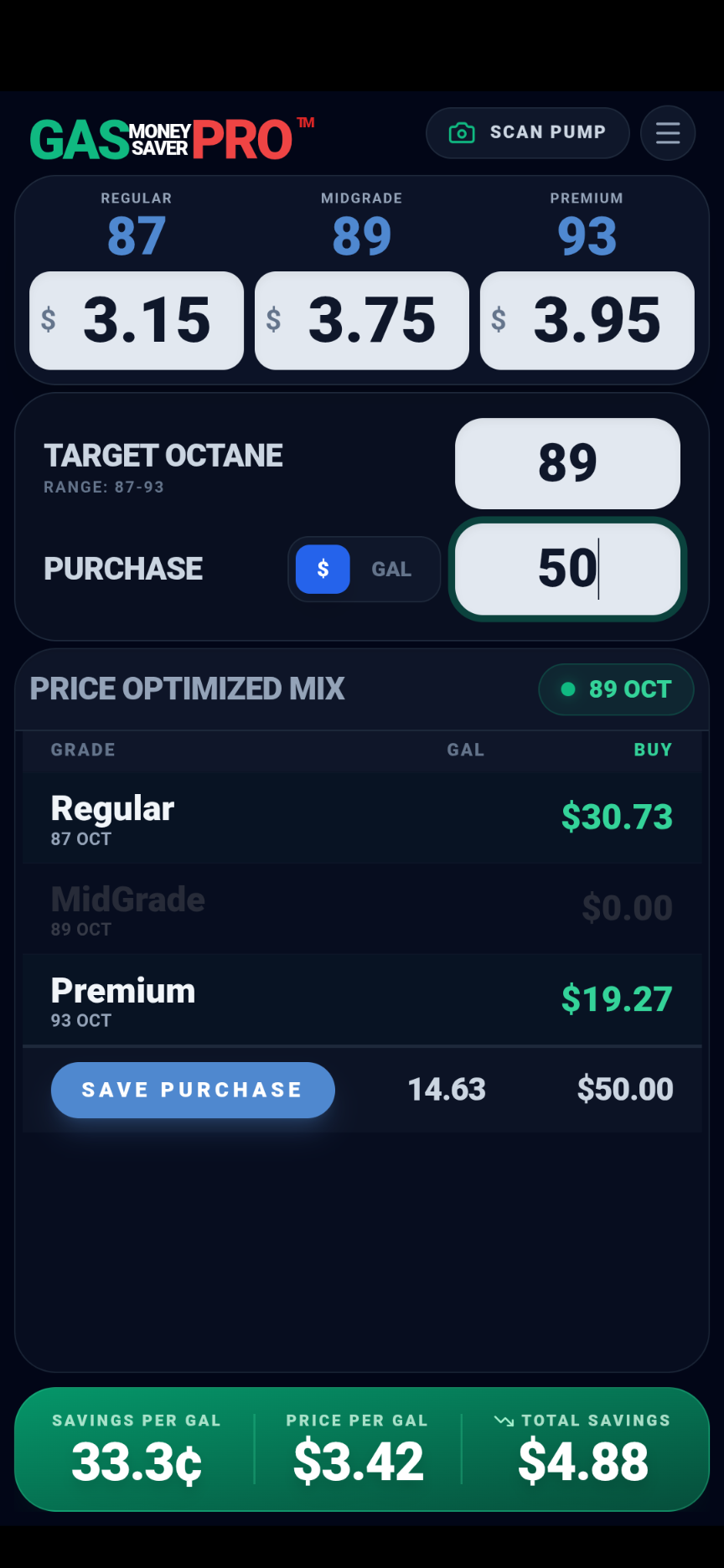Expand the Price Optimized Mix header
724x1568 pixels.
point(187,689)
